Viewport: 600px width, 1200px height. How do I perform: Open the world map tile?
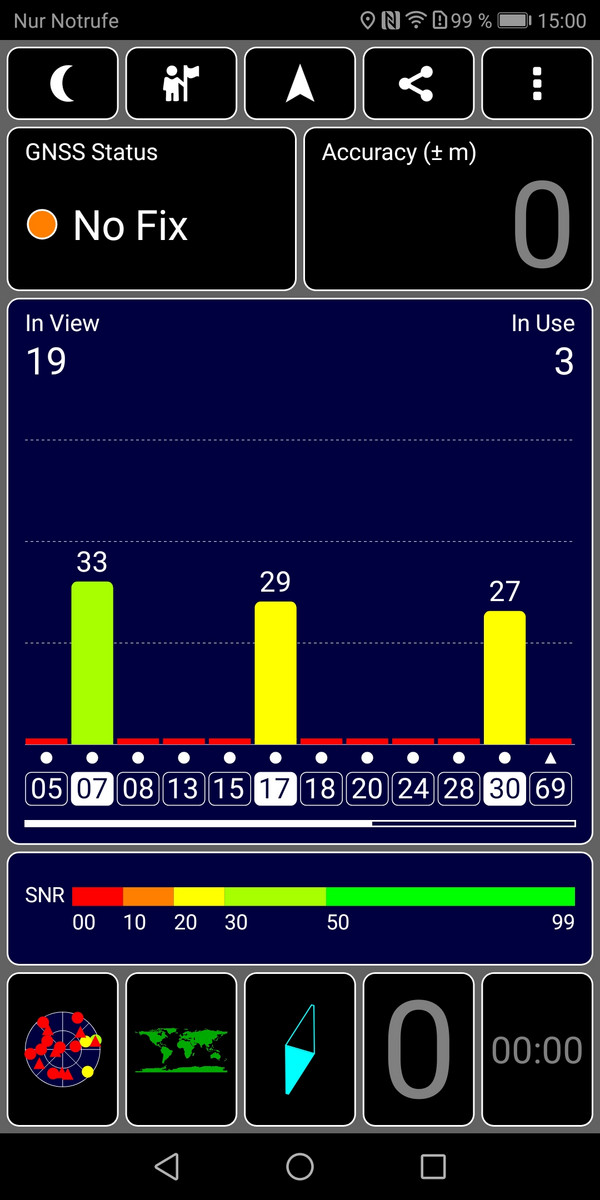(x=181, y=1050)
